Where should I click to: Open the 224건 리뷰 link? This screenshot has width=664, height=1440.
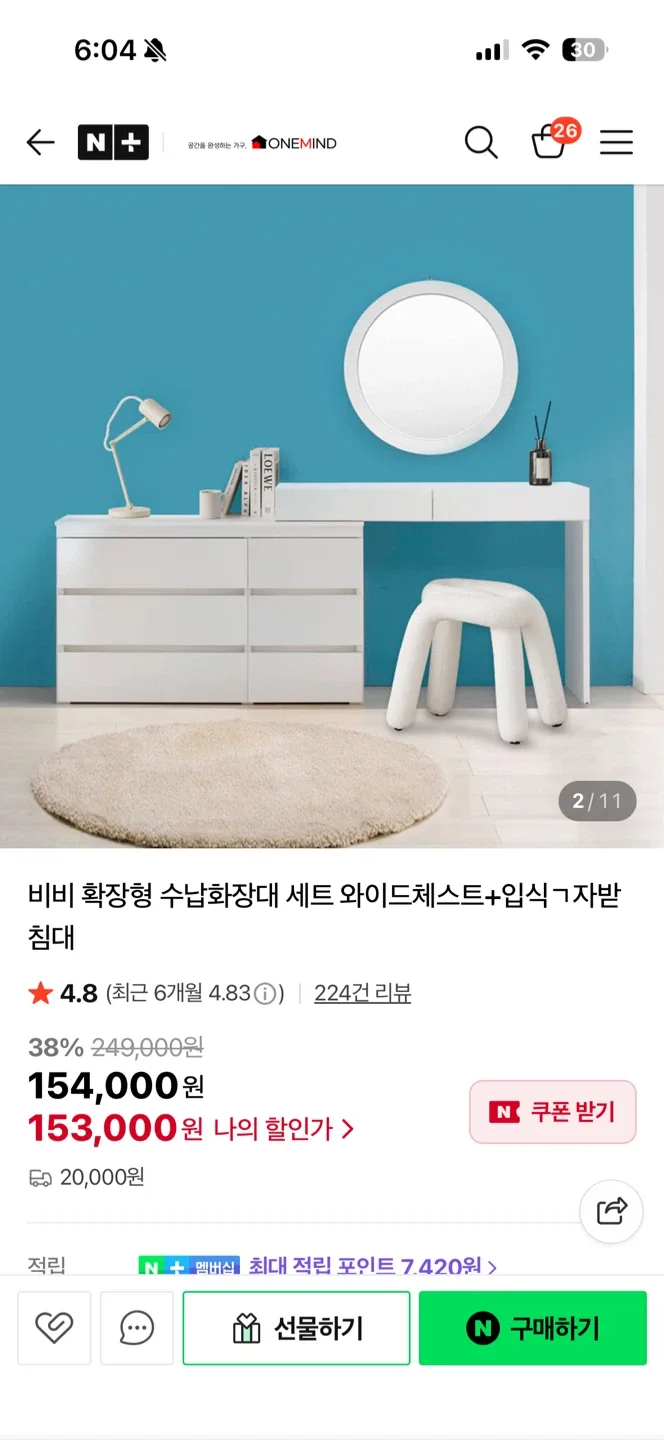[362, 993]
